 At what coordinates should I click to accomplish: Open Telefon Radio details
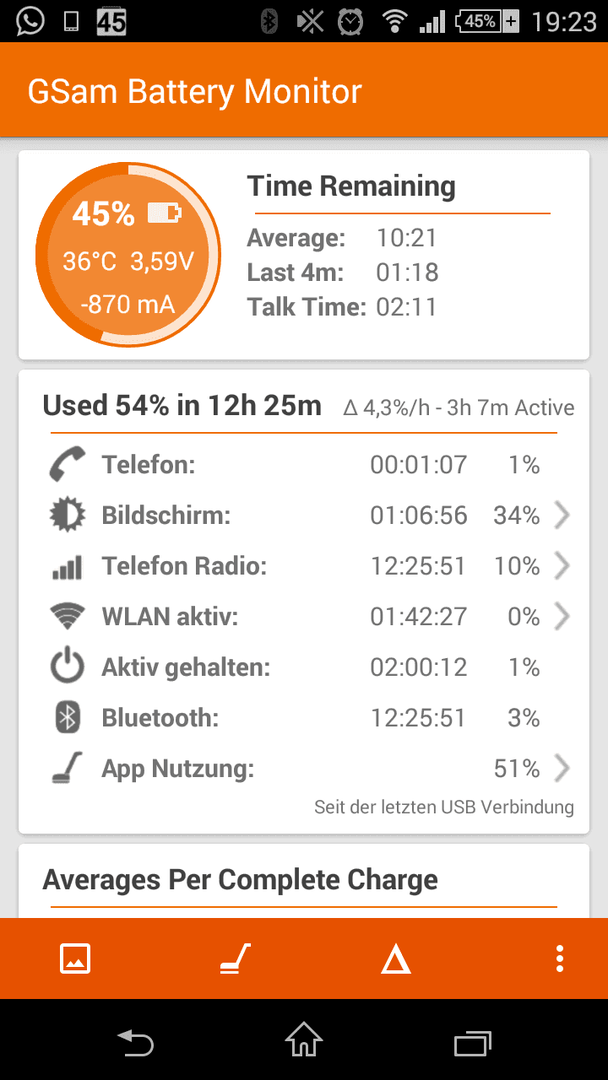point(304,566)
